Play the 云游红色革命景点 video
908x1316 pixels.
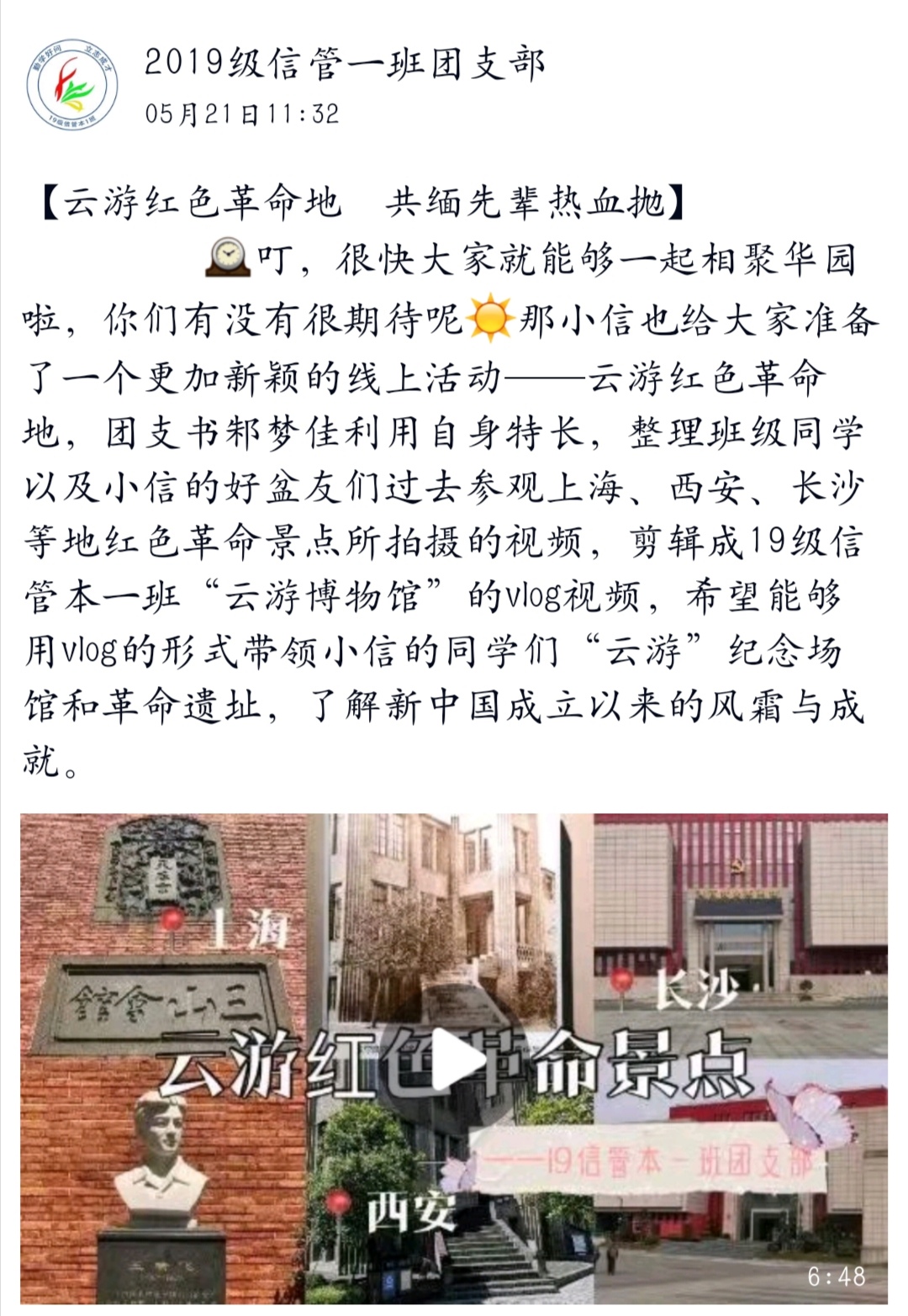point(455,1062)
